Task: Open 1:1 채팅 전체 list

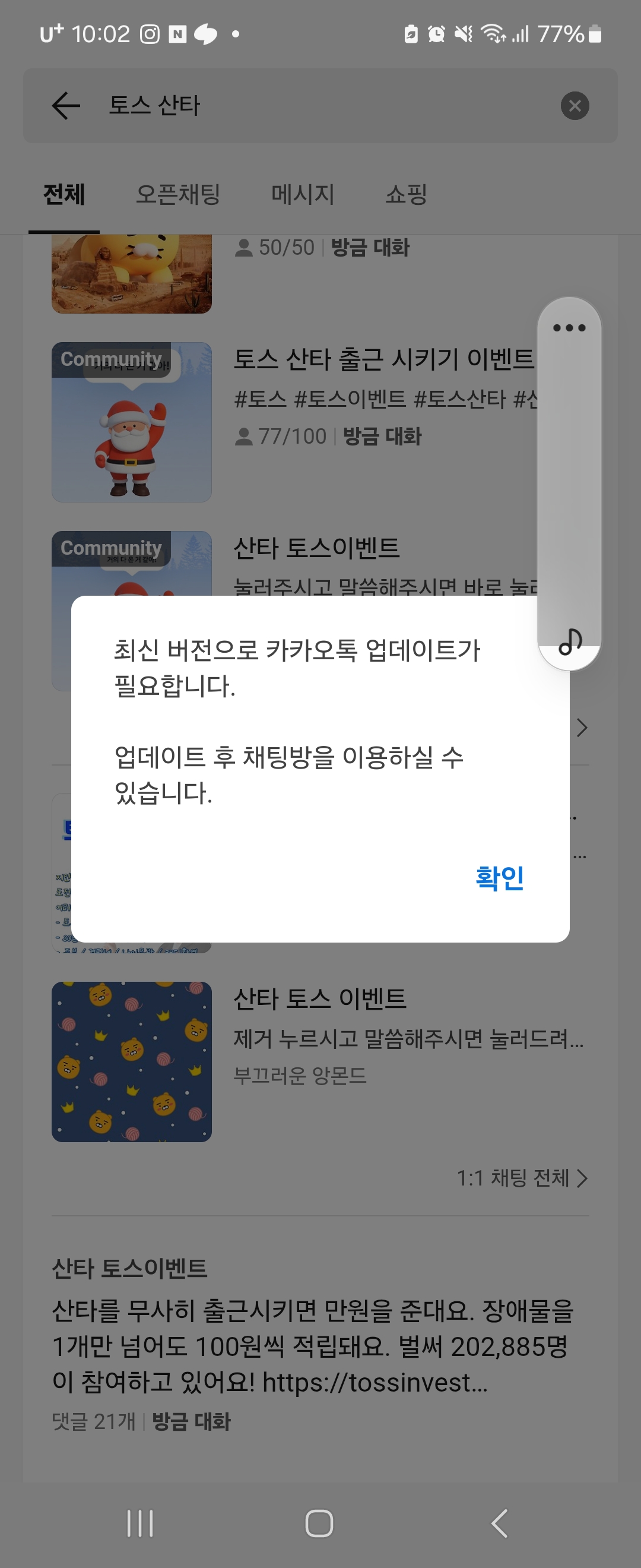Action: (523, 1178)
